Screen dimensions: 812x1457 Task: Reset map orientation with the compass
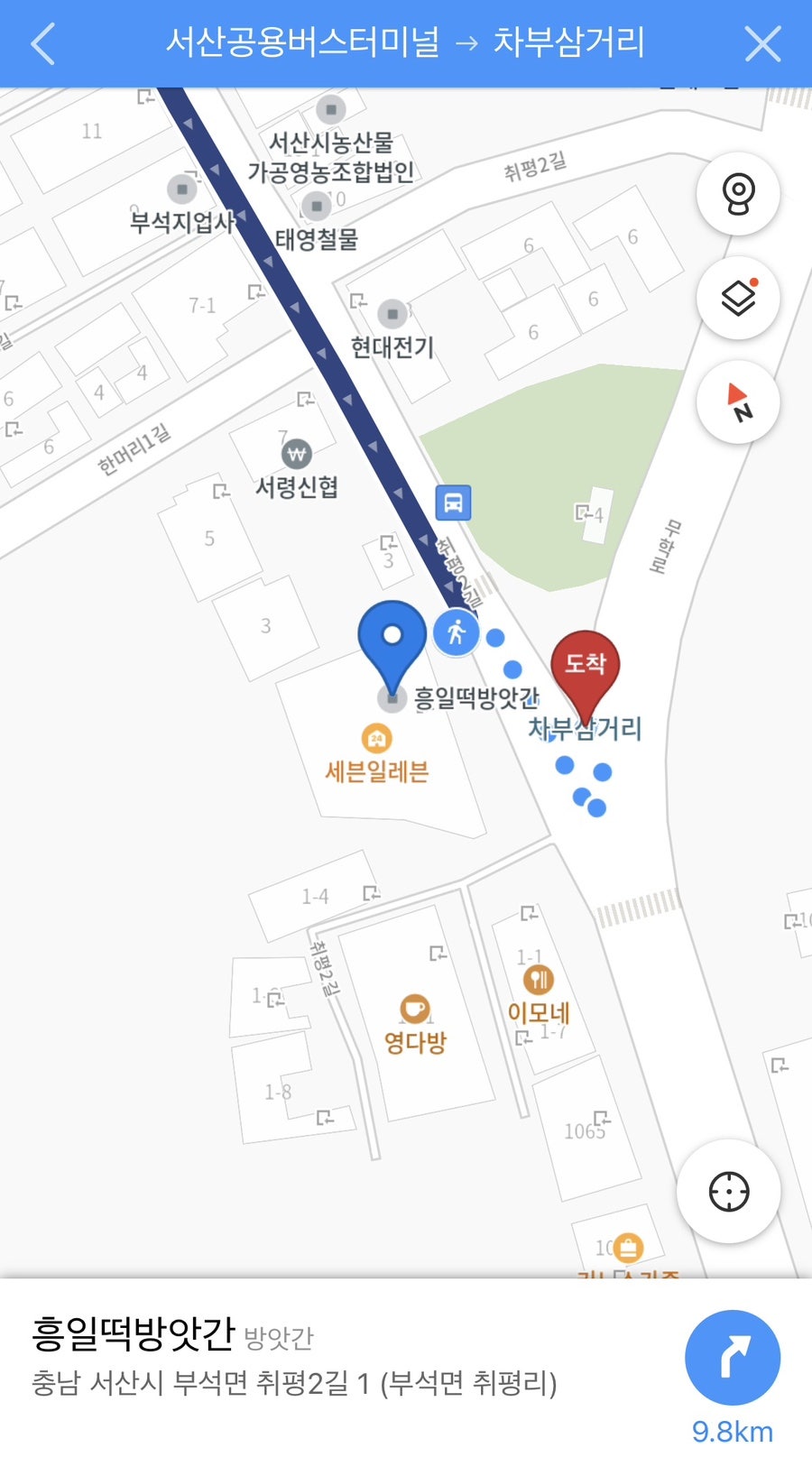point(738,402)
